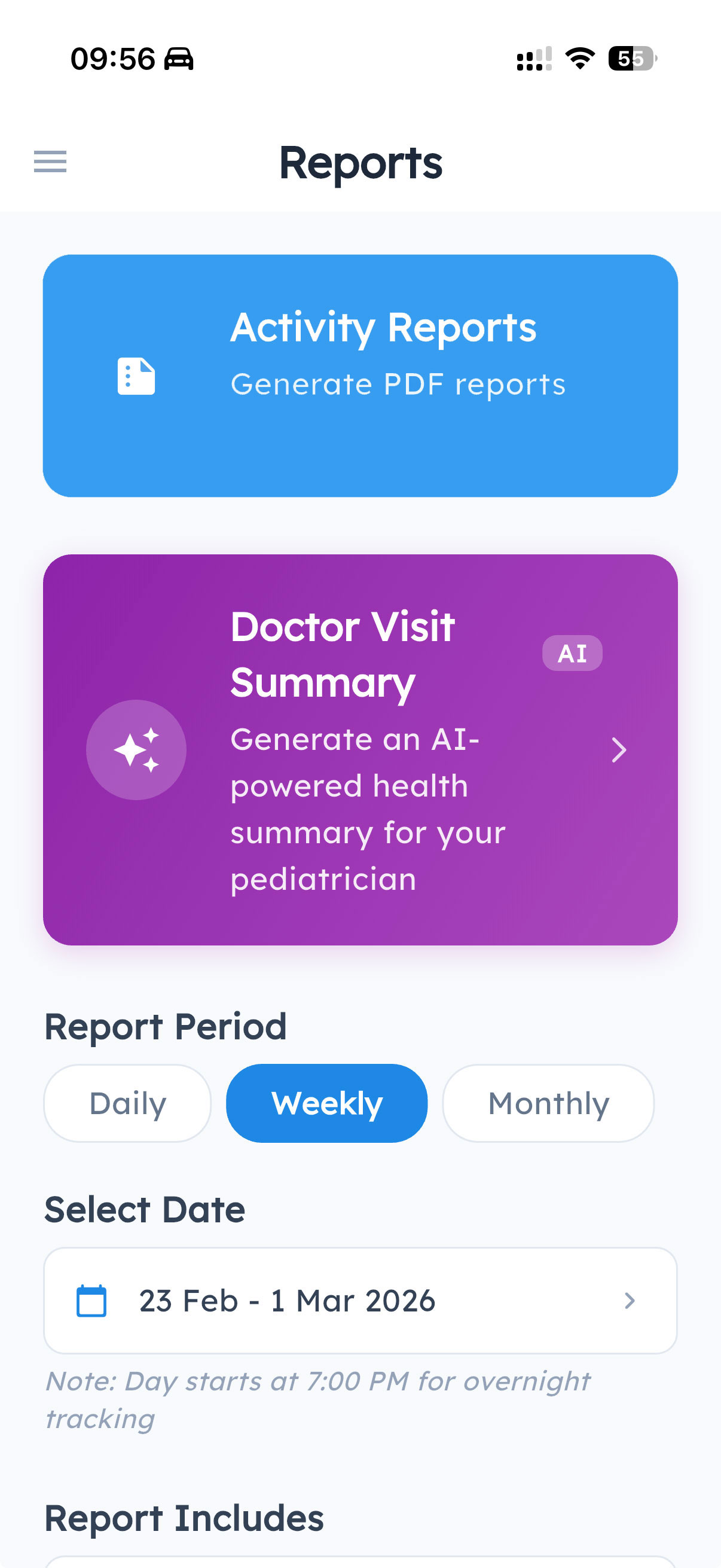Open Activity Reports to generate PDF reports
Image resolution: width=721 pixels, height=1568 pixels.
(x=360, y=376)
